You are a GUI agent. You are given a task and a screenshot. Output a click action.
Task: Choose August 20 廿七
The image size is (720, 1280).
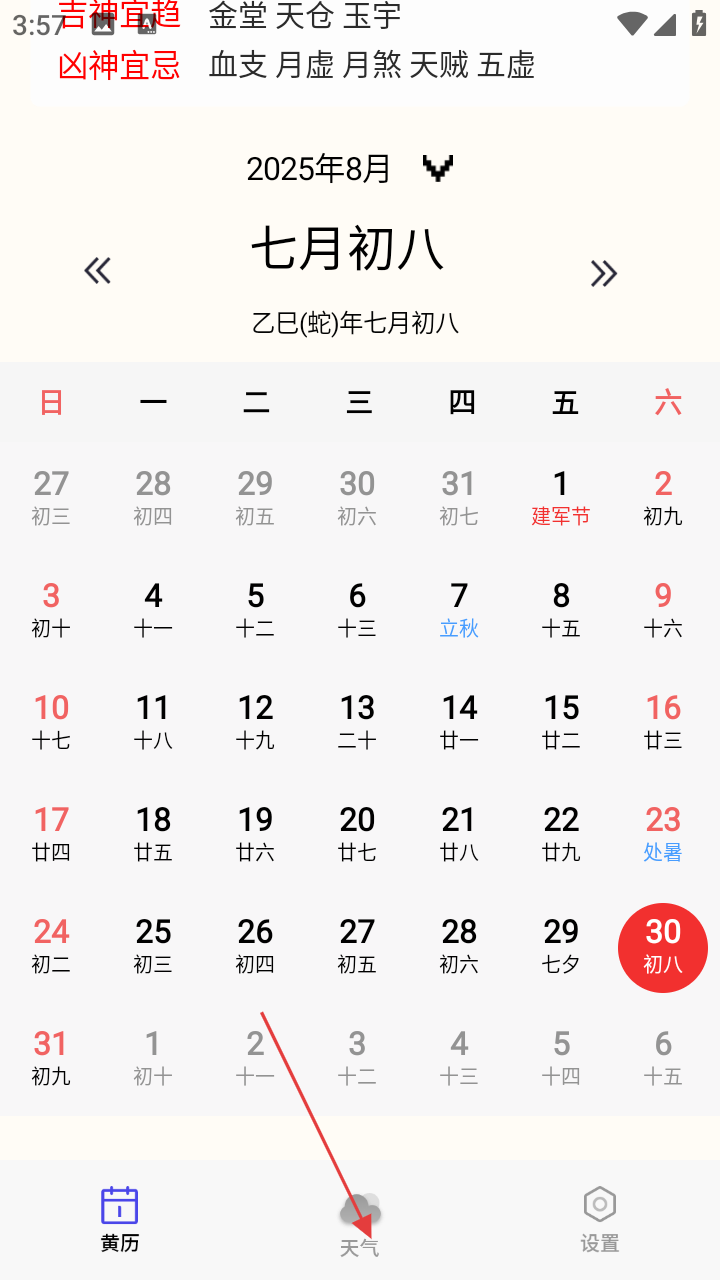point(357,834)
